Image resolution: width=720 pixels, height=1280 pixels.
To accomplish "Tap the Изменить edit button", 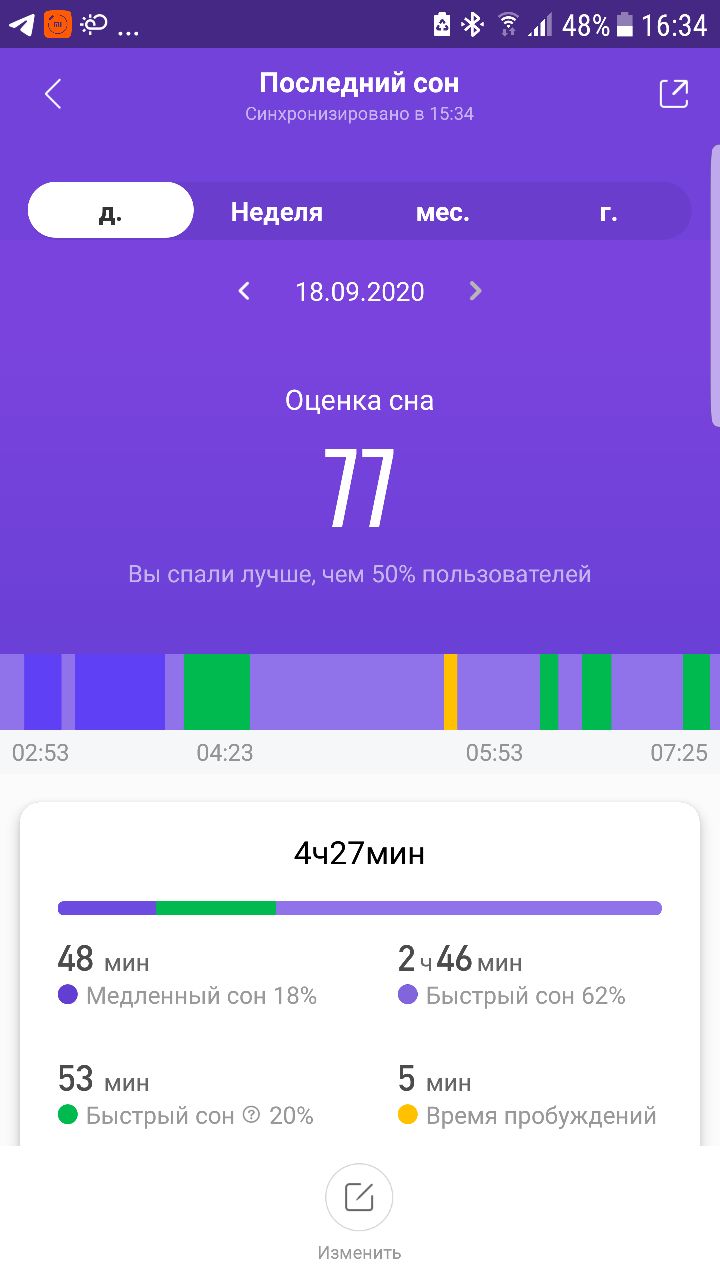I will pos(359,1198).
